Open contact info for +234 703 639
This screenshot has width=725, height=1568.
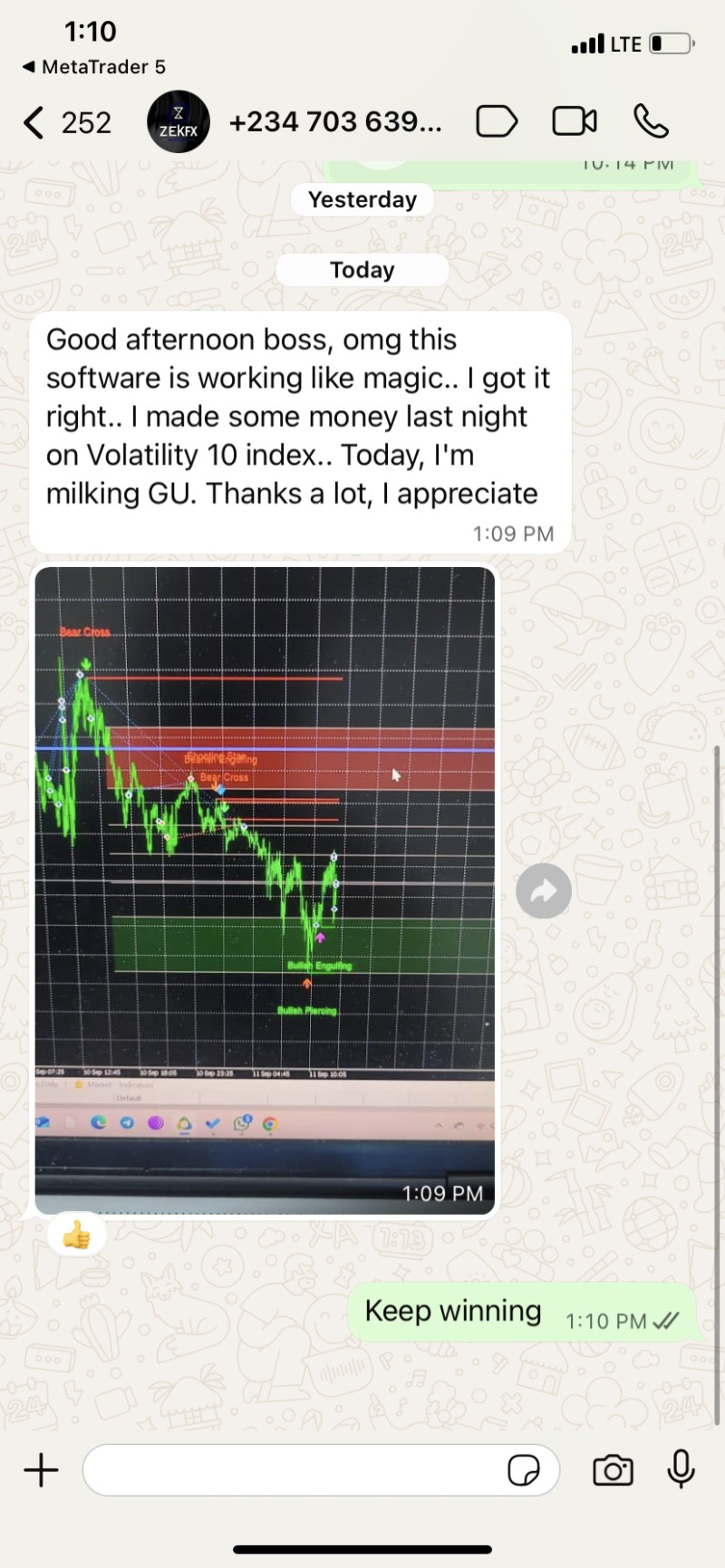(x=335, y=122)
